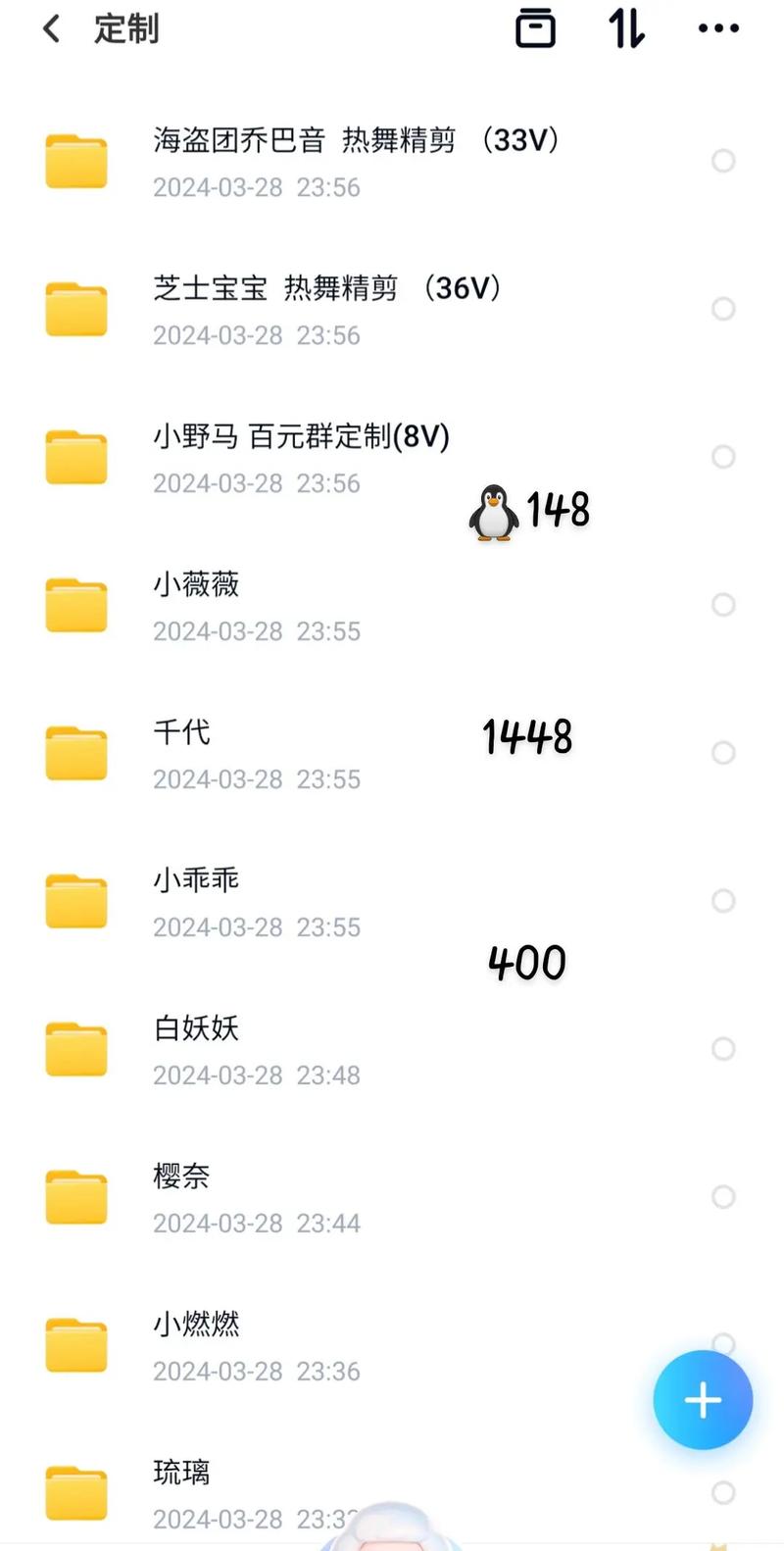This screenshot has height=1551, width=784.
Task: Open the 琉璃 folder icon at the bottom
Action: point(76,1492)
